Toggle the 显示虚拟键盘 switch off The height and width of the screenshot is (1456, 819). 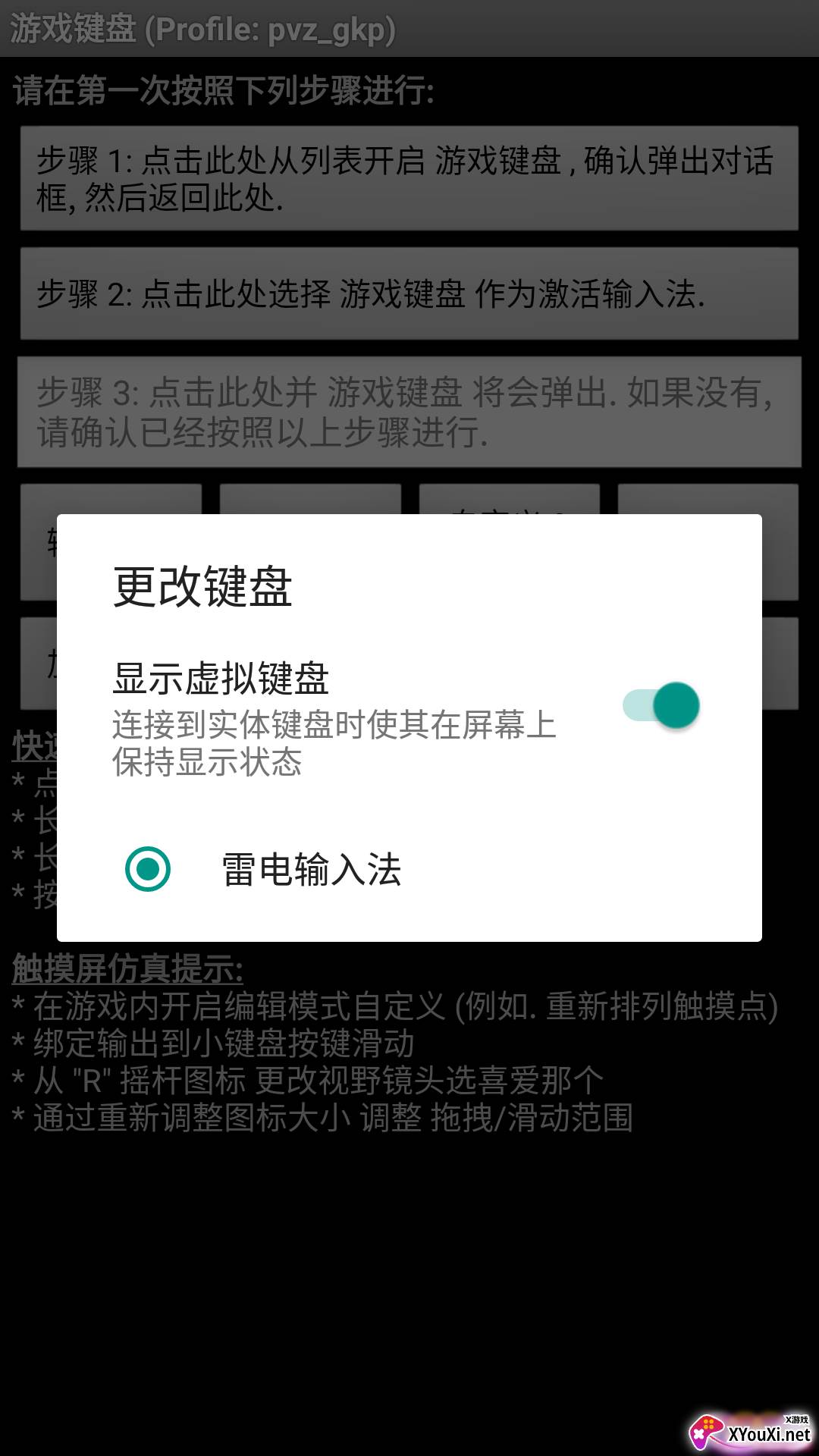(x=661, y=705)
